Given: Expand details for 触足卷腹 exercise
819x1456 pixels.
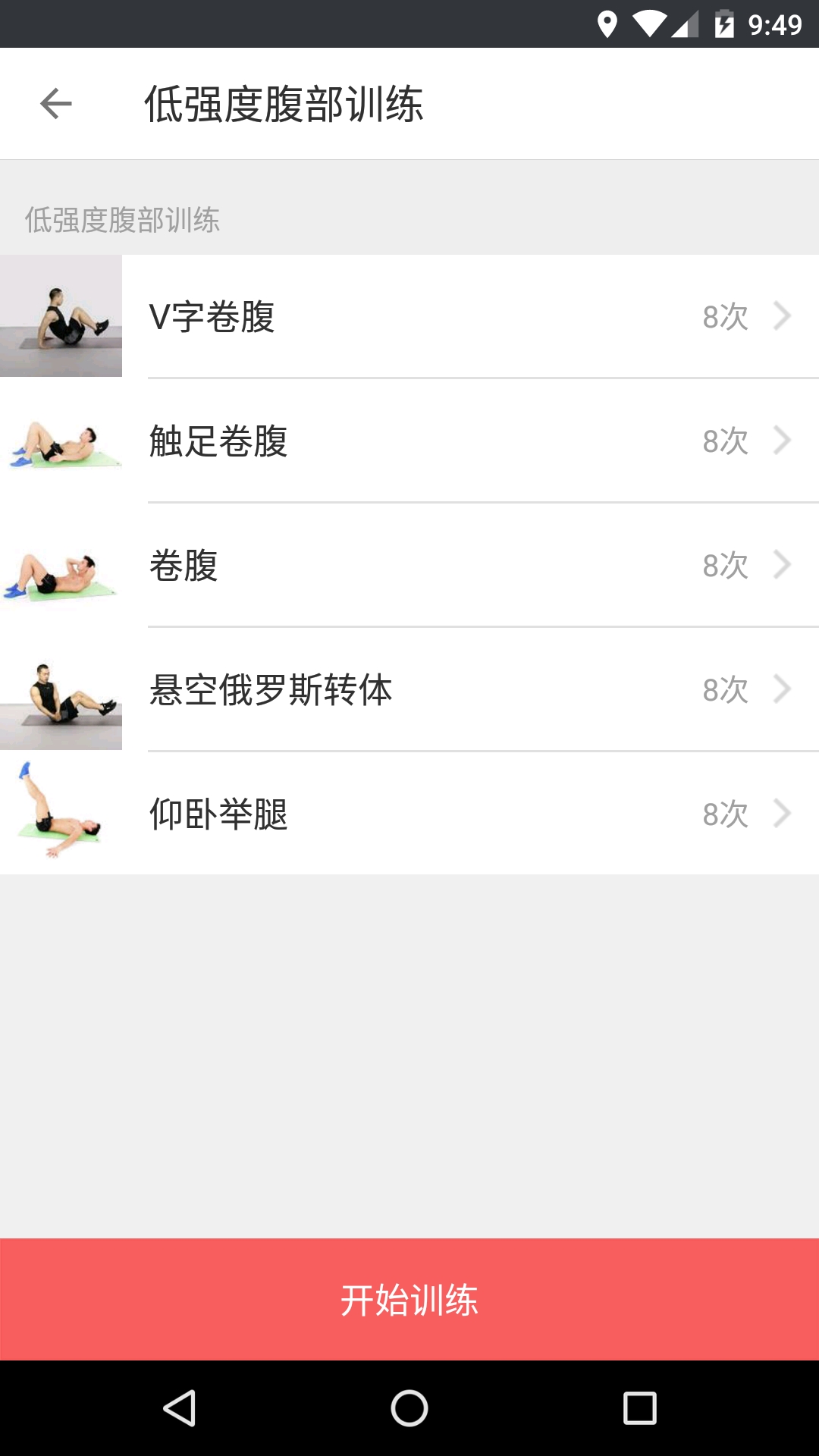Looking at the screenshot, I should click(783, 440).
